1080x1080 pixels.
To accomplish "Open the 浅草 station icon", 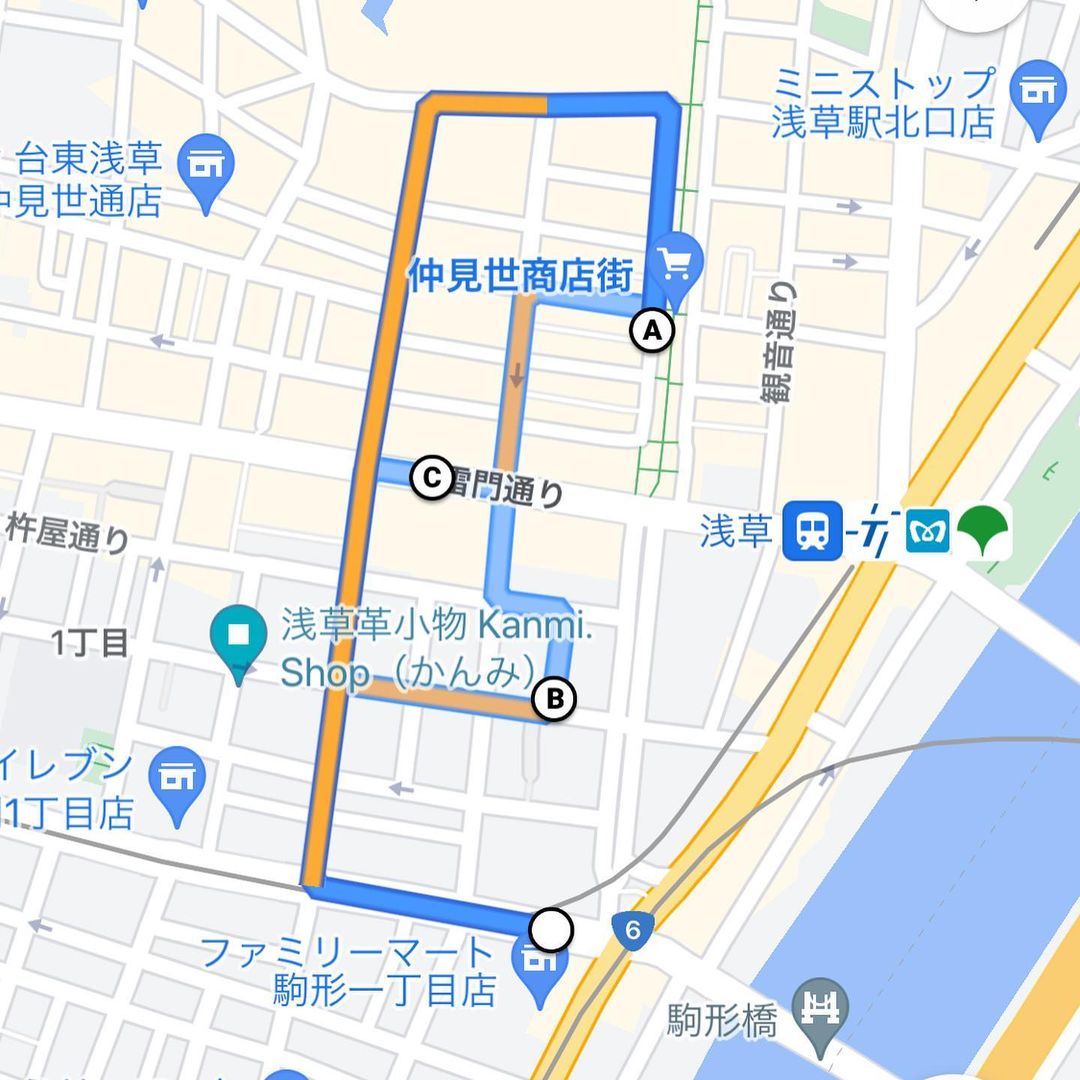I will 811,530.
